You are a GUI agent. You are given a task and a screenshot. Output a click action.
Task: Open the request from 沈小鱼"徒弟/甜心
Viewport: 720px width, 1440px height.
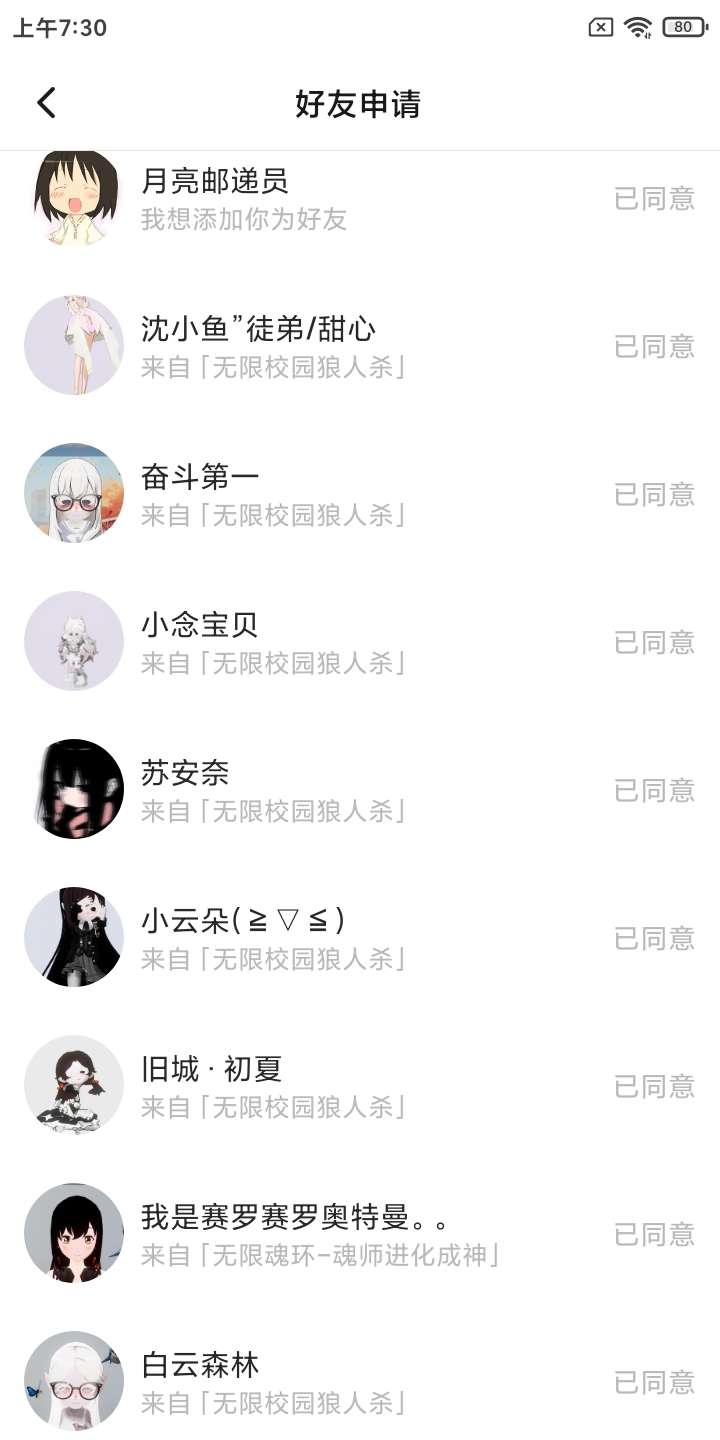pyautogui.click(x=360, y=346)
